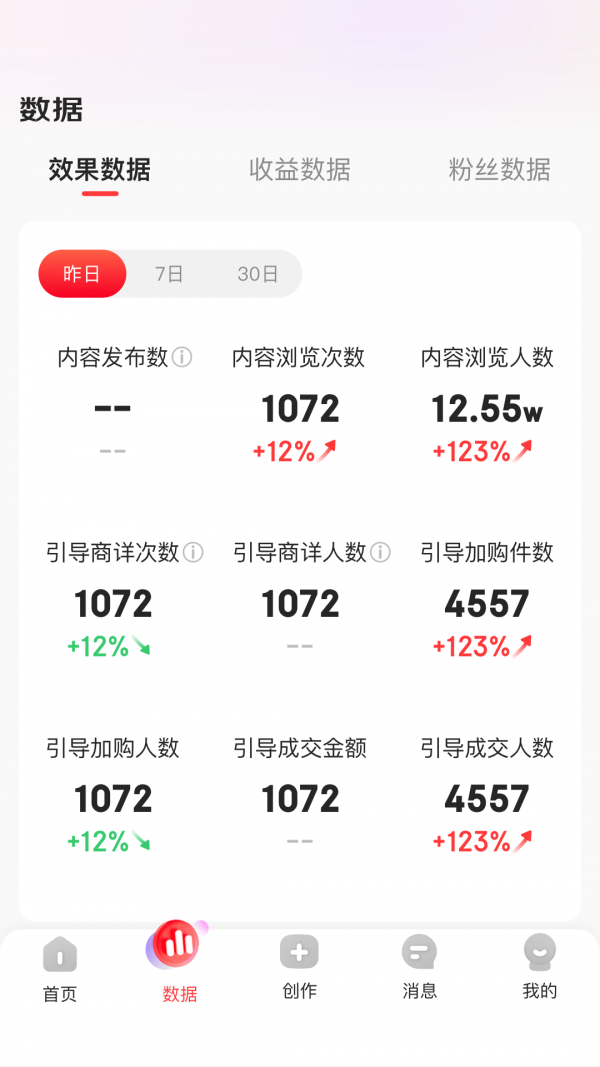Screen dimensions: 600x1067
Task: Open the 创作 tab
Action: tap(299, 967)
